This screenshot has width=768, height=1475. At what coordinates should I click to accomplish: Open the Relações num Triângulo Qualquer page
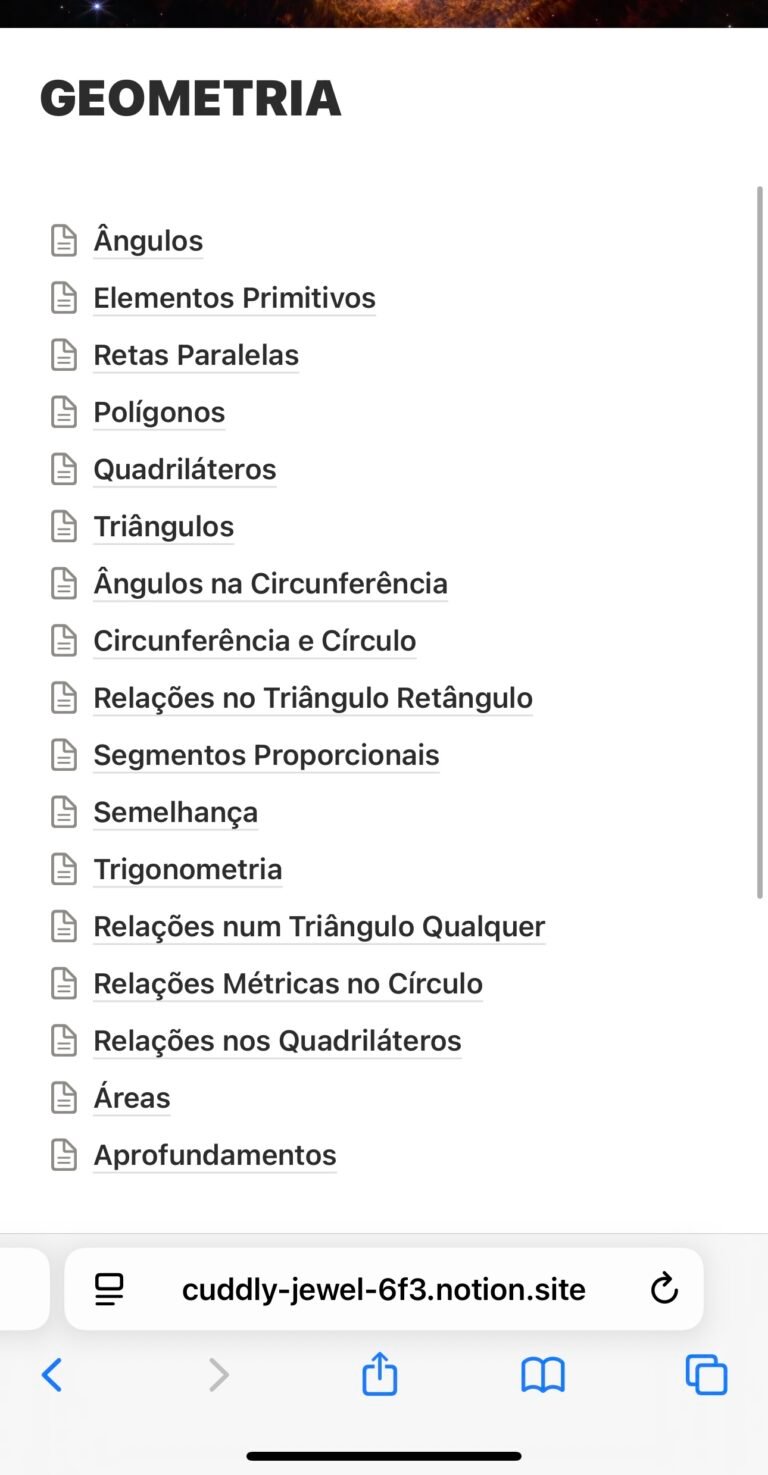tap(319, 926)
